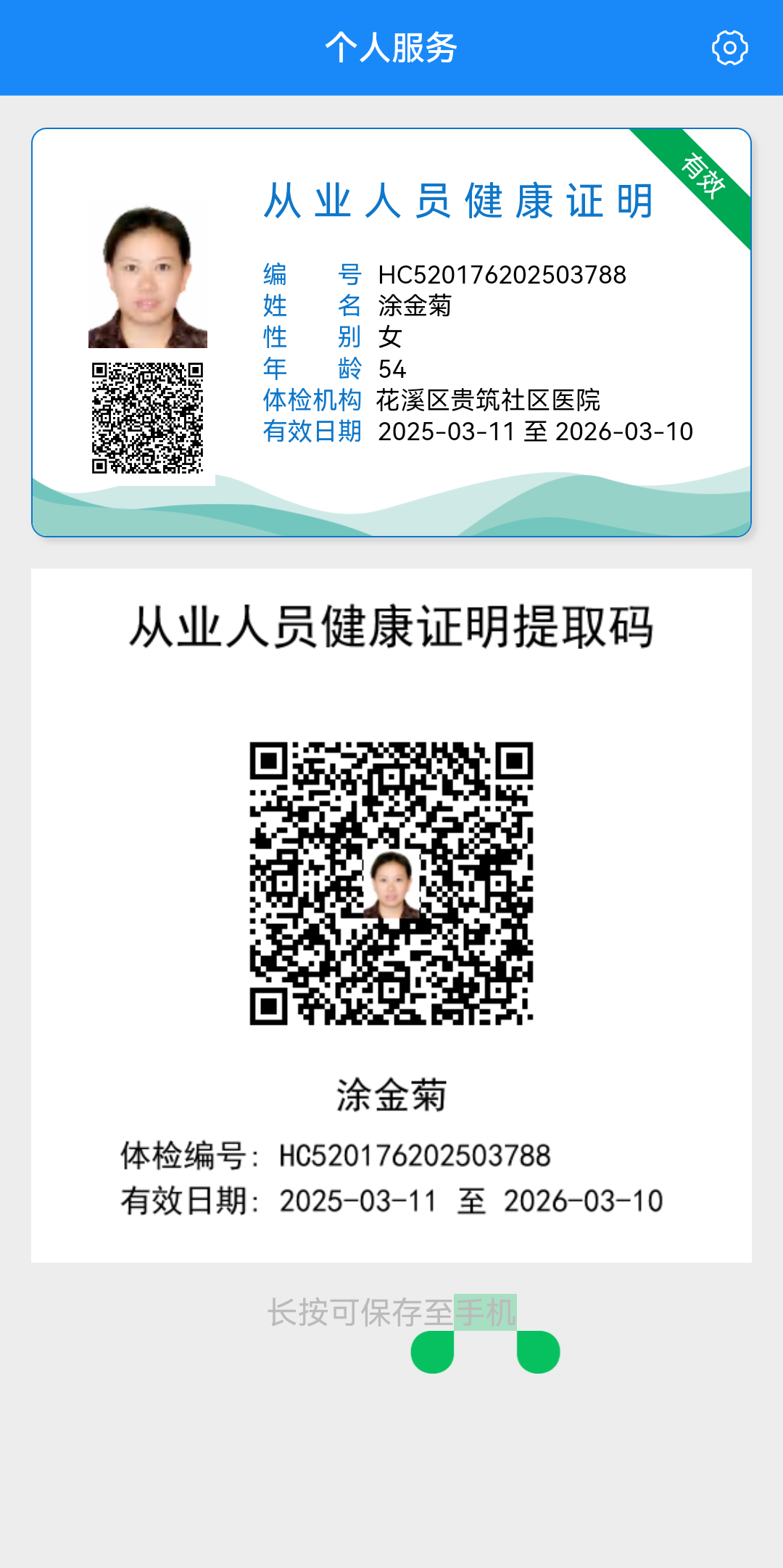This screenshot has height=1568, width=783.
Task: Open the settings gear icon
Action: point(729,48)
